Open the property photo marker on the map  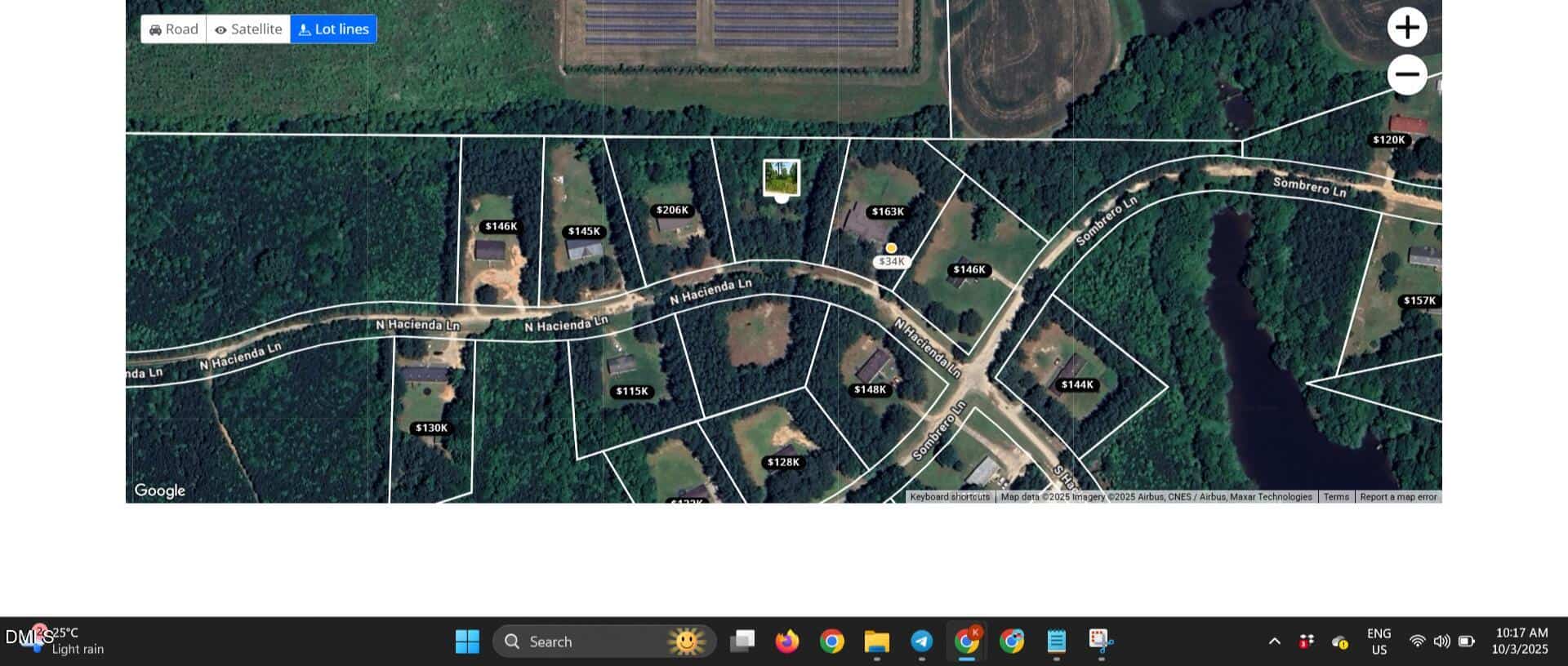point(782,177)
